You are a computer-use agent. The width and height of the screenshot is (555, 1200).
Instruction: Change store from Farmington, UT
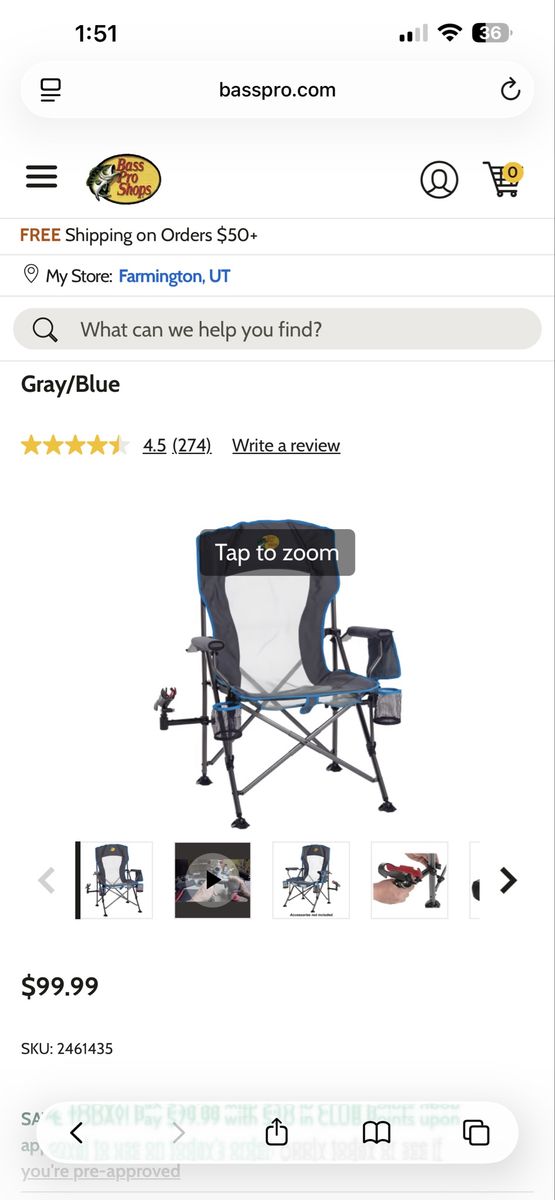pos(174,276)
